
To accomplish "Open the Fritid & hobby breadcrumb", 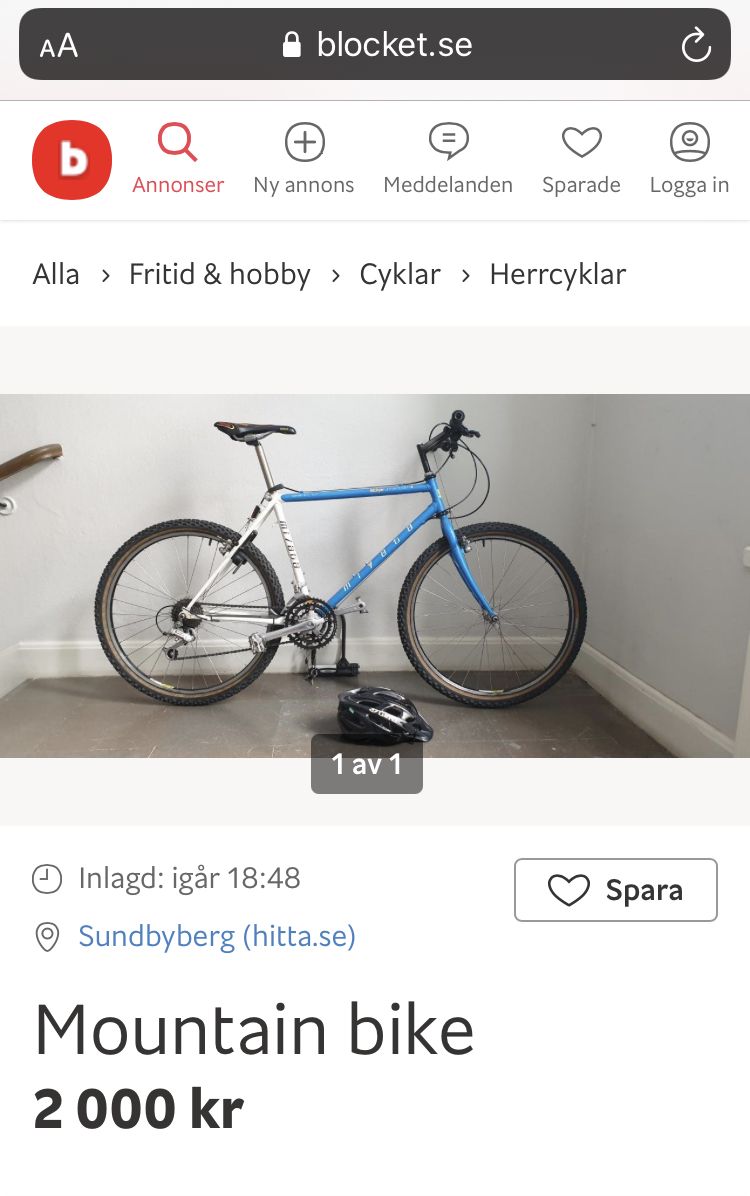I will coord(220,274).
